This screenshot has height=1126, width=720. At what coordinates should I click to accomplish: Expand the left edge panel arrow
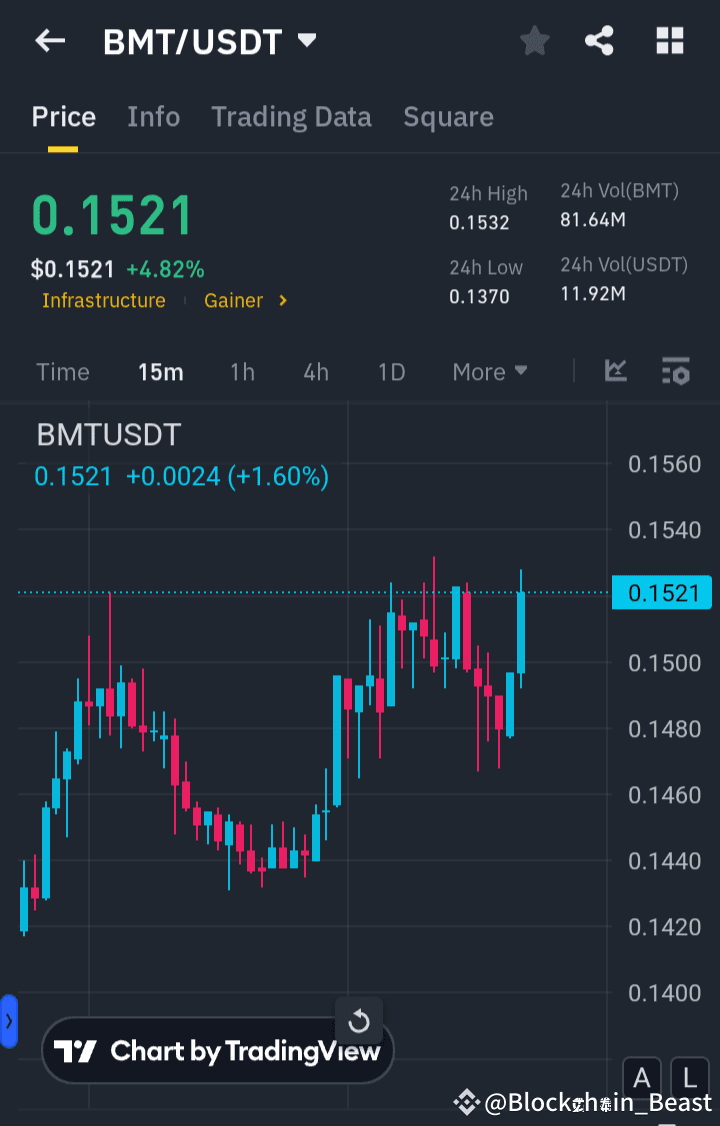pyautogui.click(x=10, y=1022)
